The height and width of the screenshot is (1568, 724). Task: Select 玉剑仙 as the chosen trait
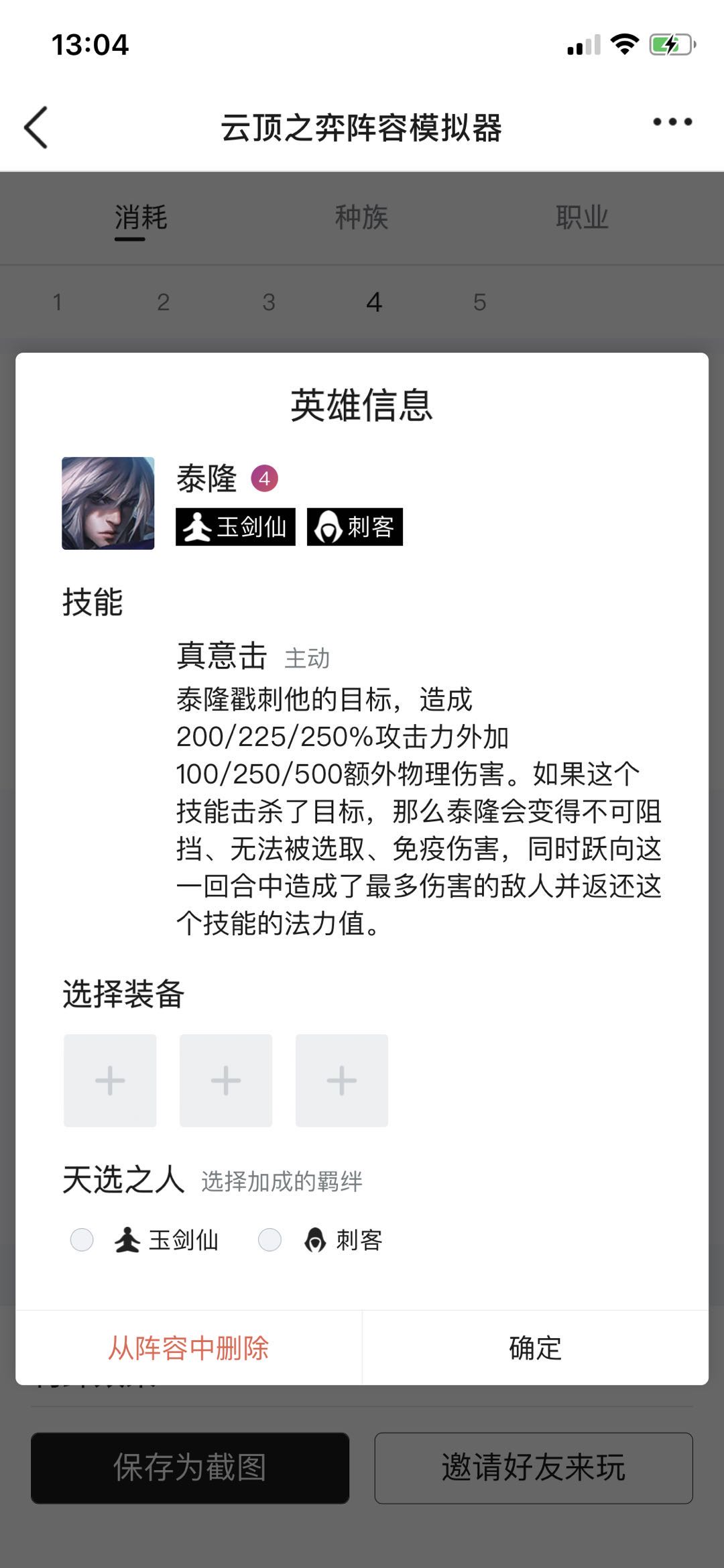[82, 1240]
